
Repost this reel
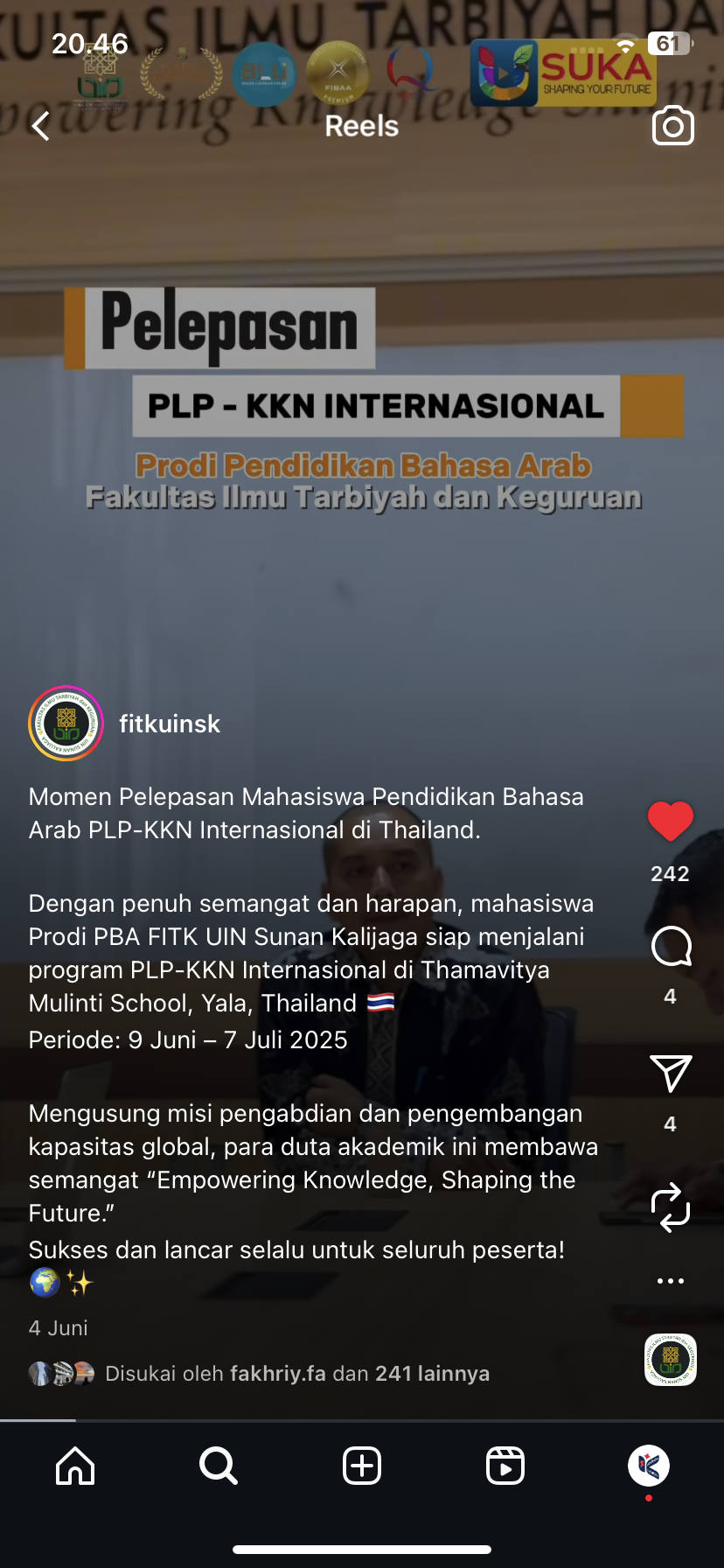671,1207
